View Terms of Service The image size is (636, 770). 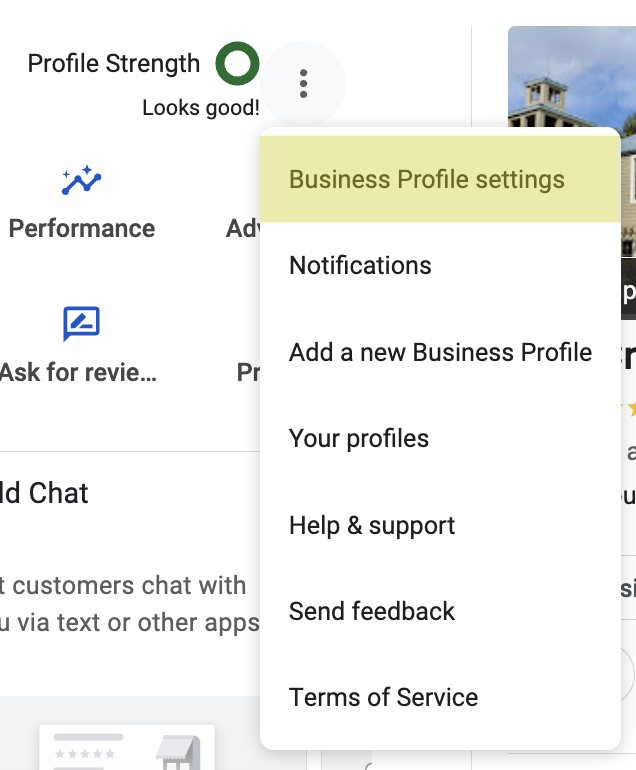tap(383, 697)
